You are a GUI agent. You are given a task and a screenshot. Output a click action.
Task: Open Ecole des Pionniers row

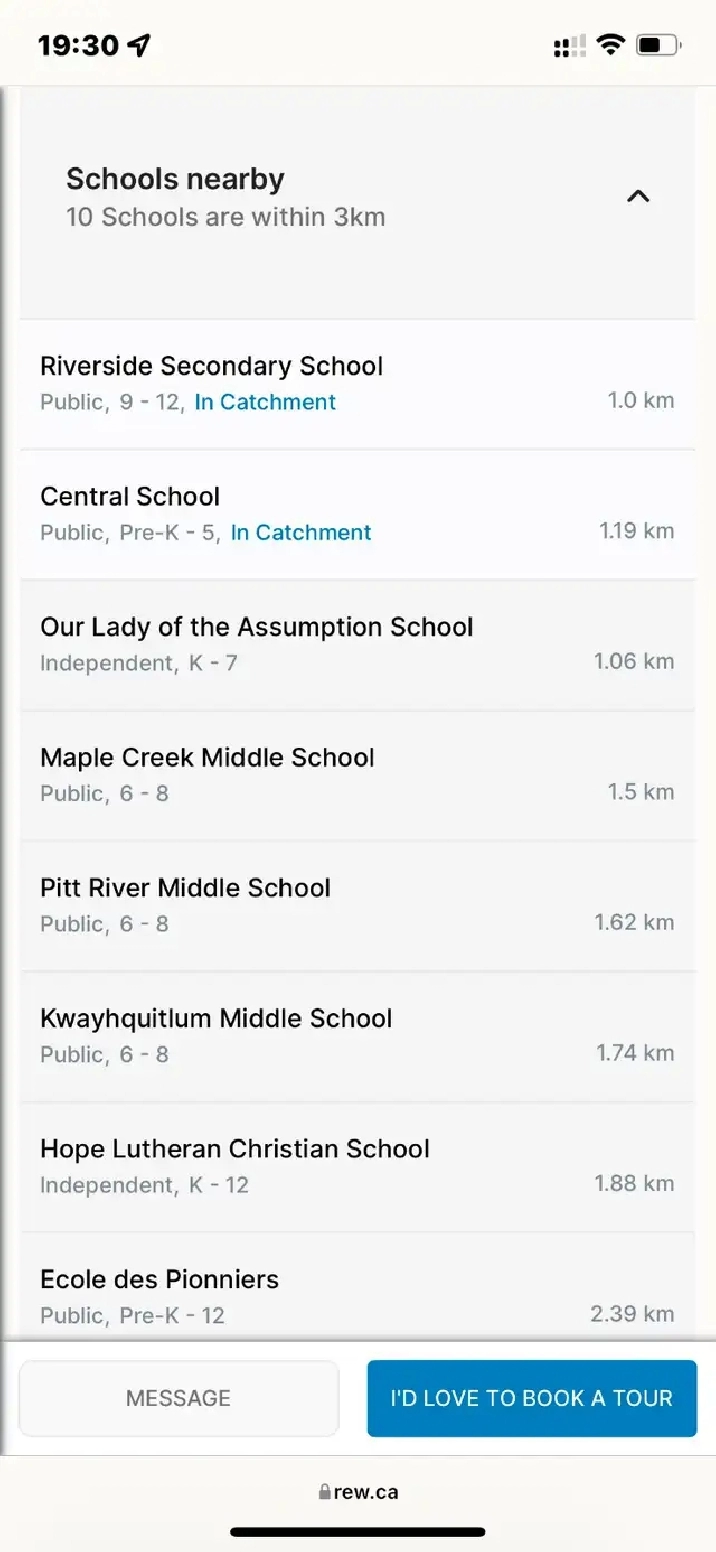click(357, 1287)
